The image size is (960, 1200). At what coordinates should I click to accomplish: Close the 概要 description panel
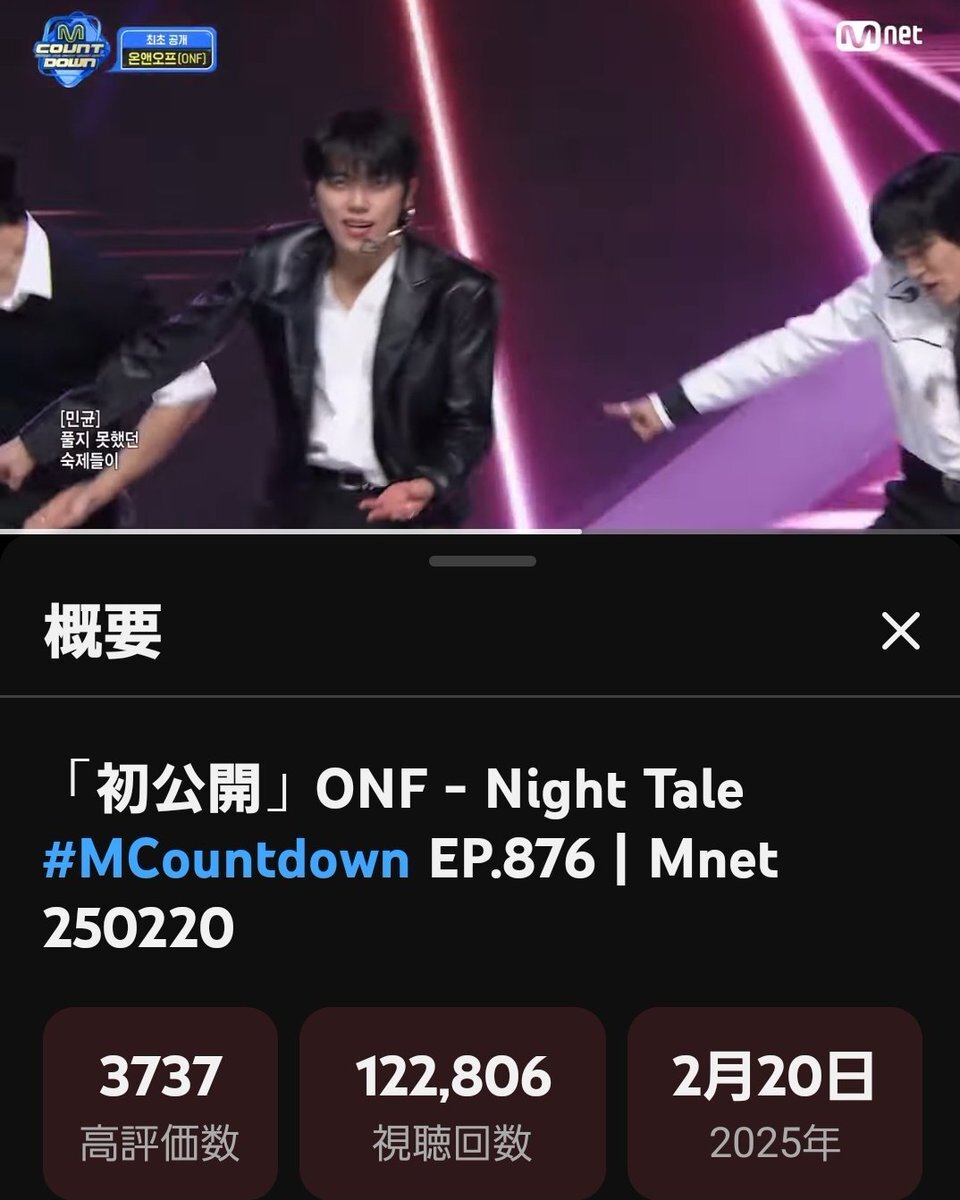tap(900, 631)
